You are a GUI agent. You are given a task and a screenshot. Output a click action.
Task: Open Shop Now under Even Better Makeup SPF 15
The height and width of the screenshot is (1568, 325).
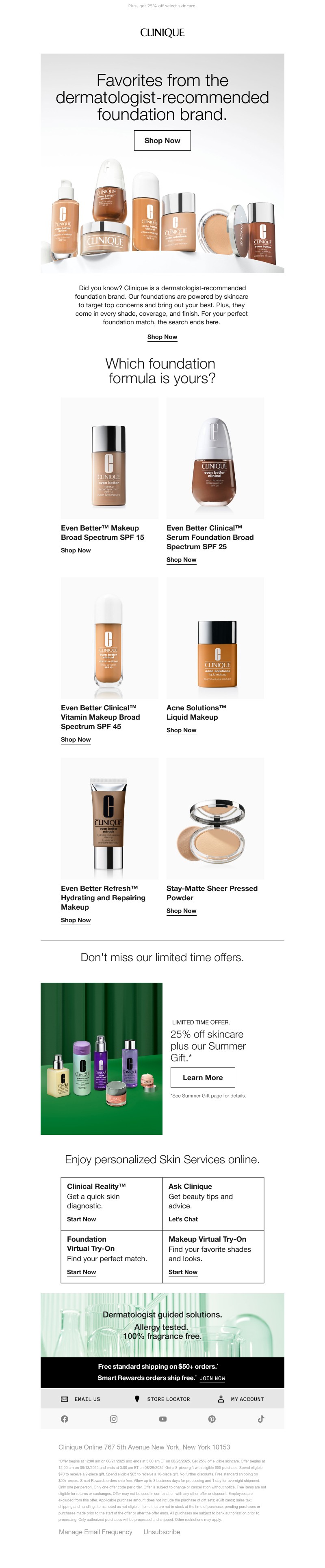(76, 550)
